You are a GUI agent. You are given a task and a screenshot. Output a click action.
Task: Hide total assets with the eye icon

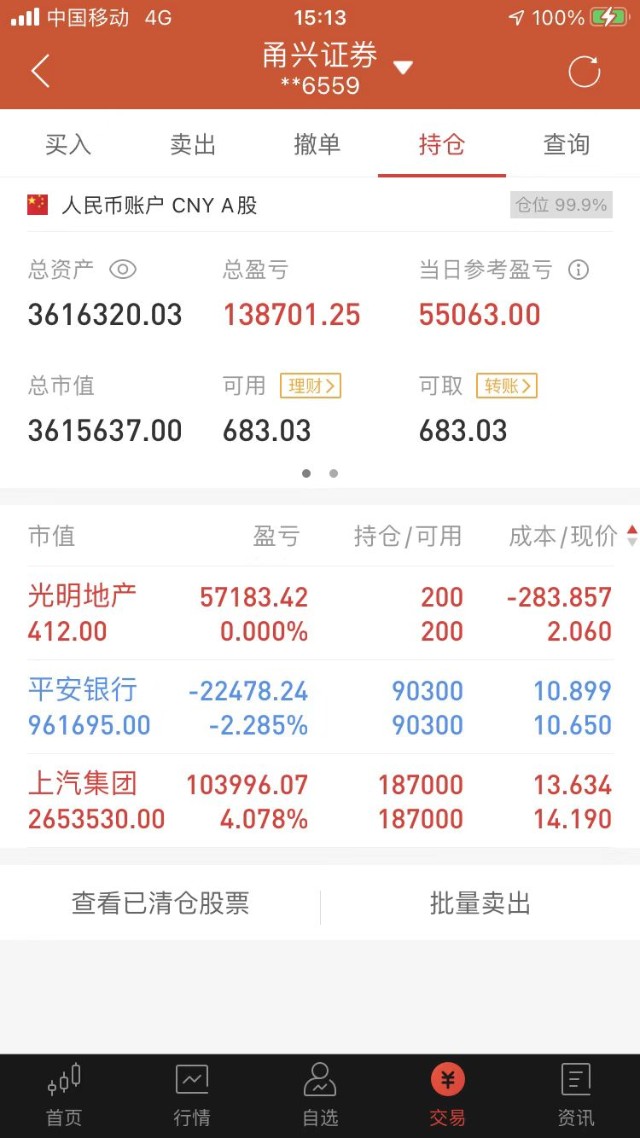pos(123,270)
